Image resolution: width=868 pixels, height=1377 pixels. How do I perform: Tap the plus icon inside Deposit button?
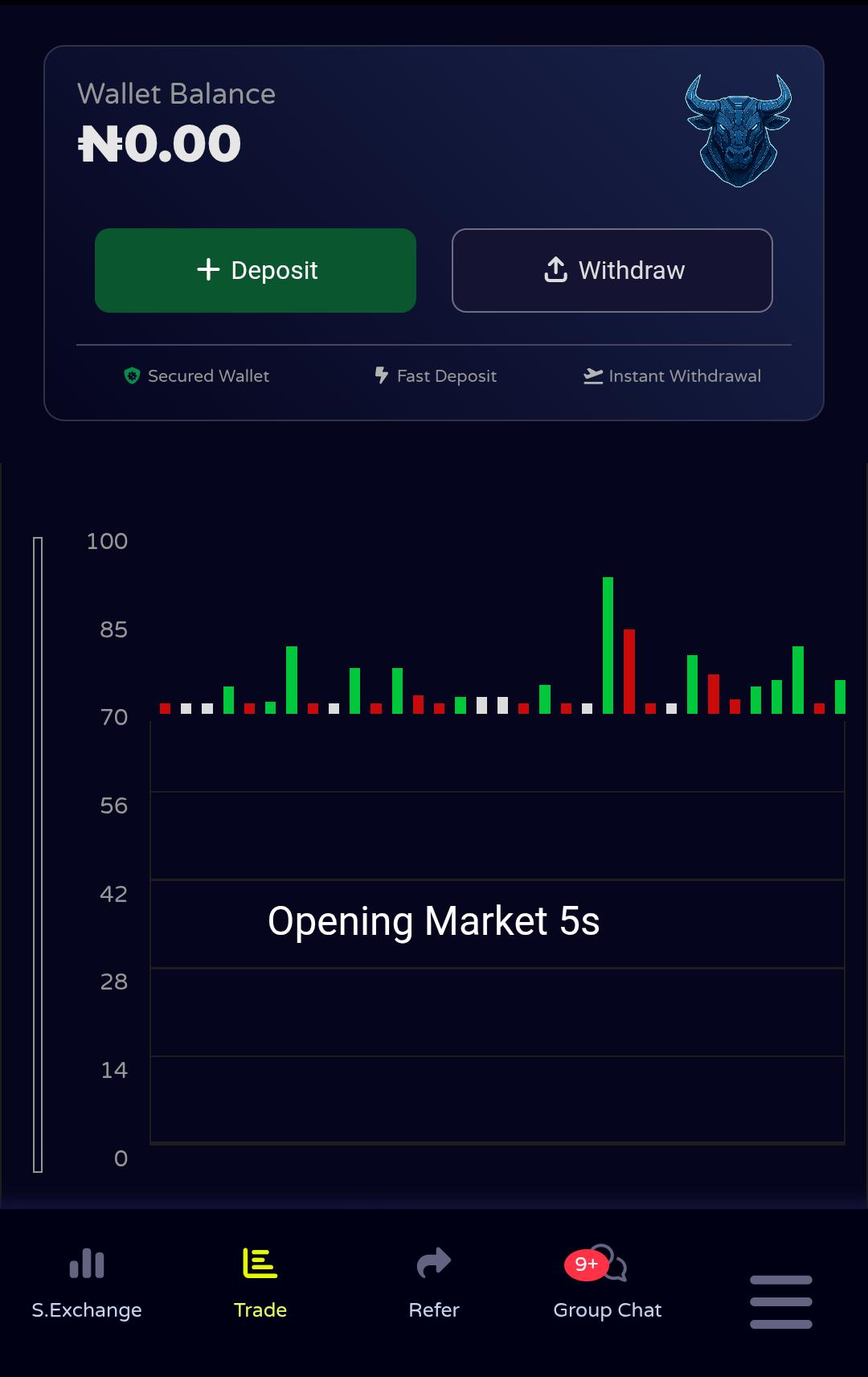coord(209,270)
